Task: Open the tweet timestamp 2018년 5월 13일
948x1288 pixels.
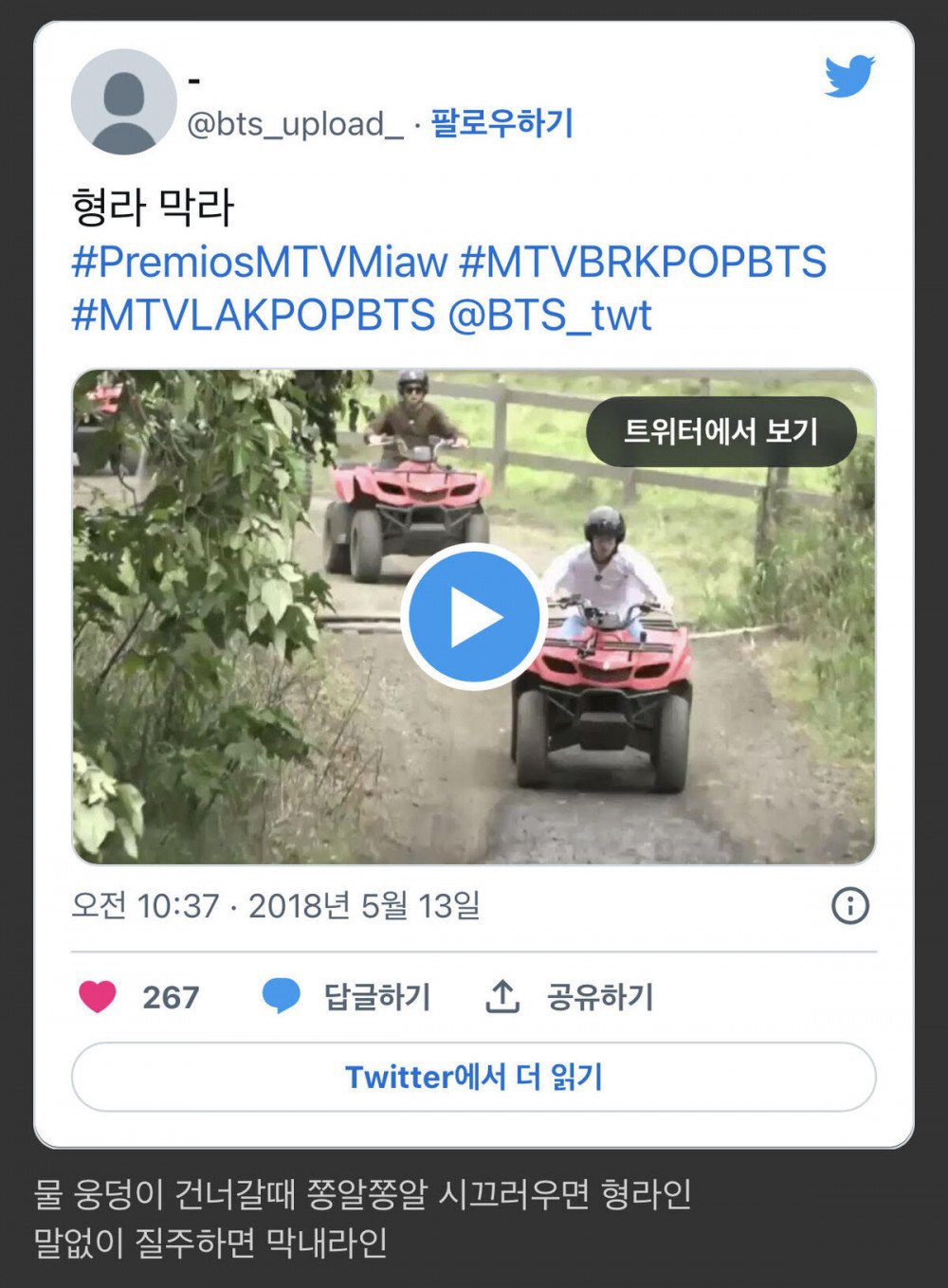Action: click(275, 906)
